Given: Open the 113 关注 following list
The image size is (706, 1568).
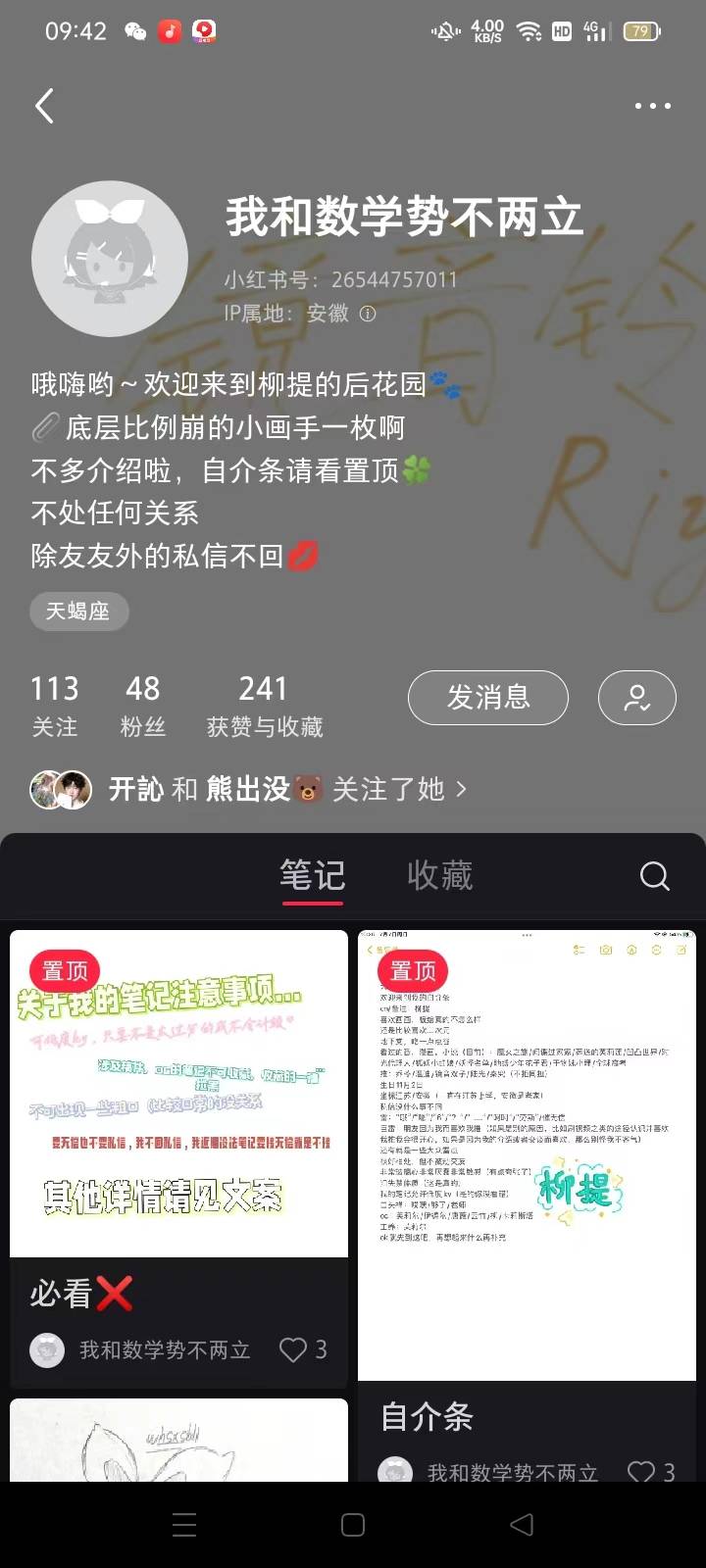Looking at the screenshot, I should click(55, 706).
